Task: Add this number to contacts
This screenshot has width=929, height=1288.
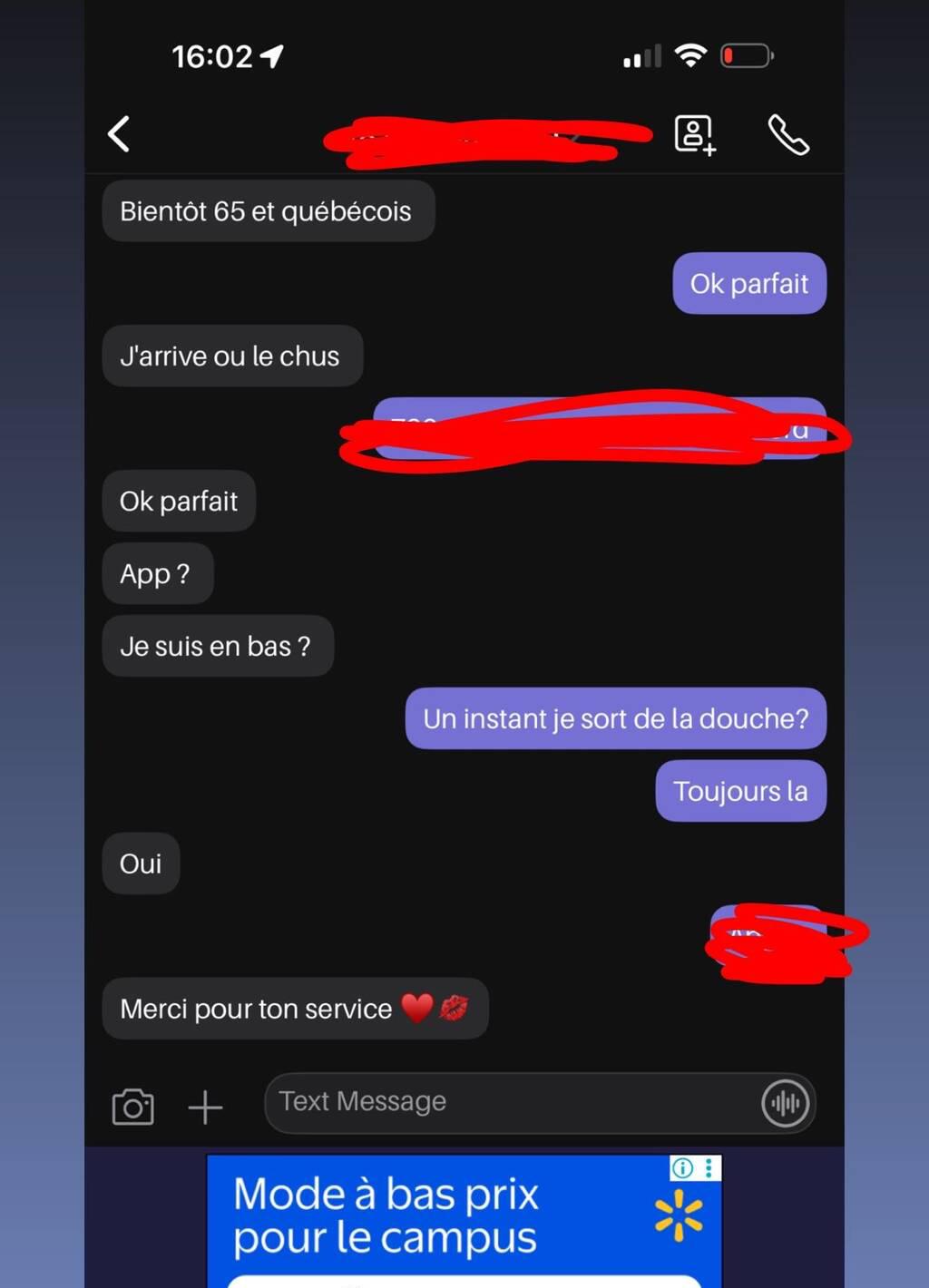Action: coord(695,135)
